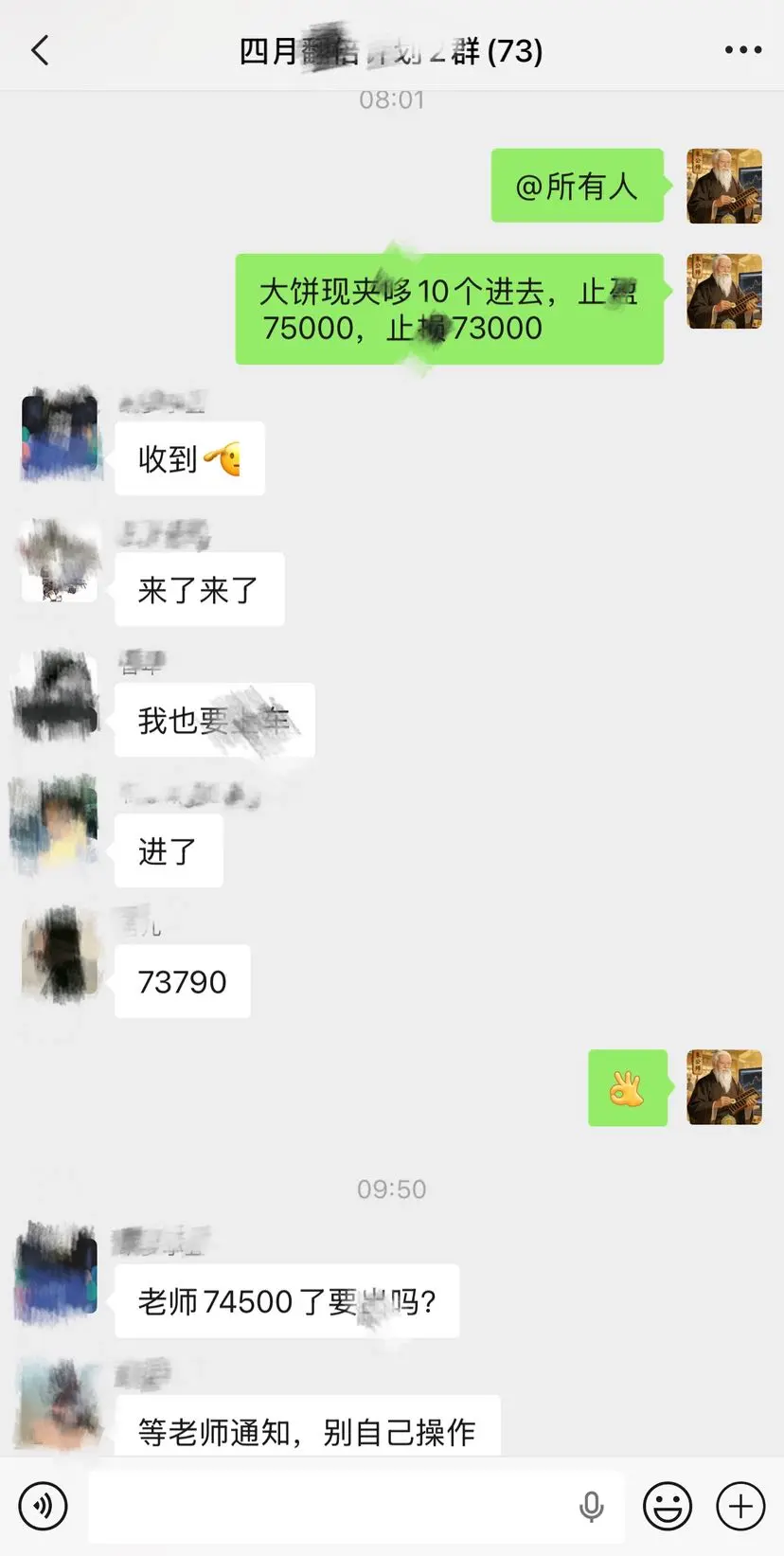Open the emoji picker
This screenshot has height=1556, width=784.
pyautogui.click(x=668, y=1506)
